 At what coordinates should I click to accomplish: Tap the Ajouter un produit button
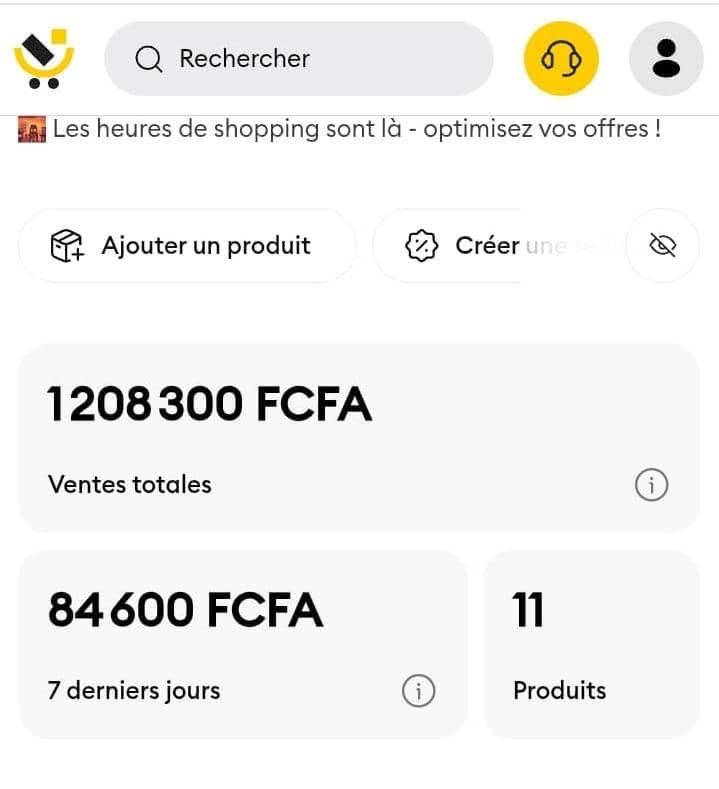click(x=187, y=246)
